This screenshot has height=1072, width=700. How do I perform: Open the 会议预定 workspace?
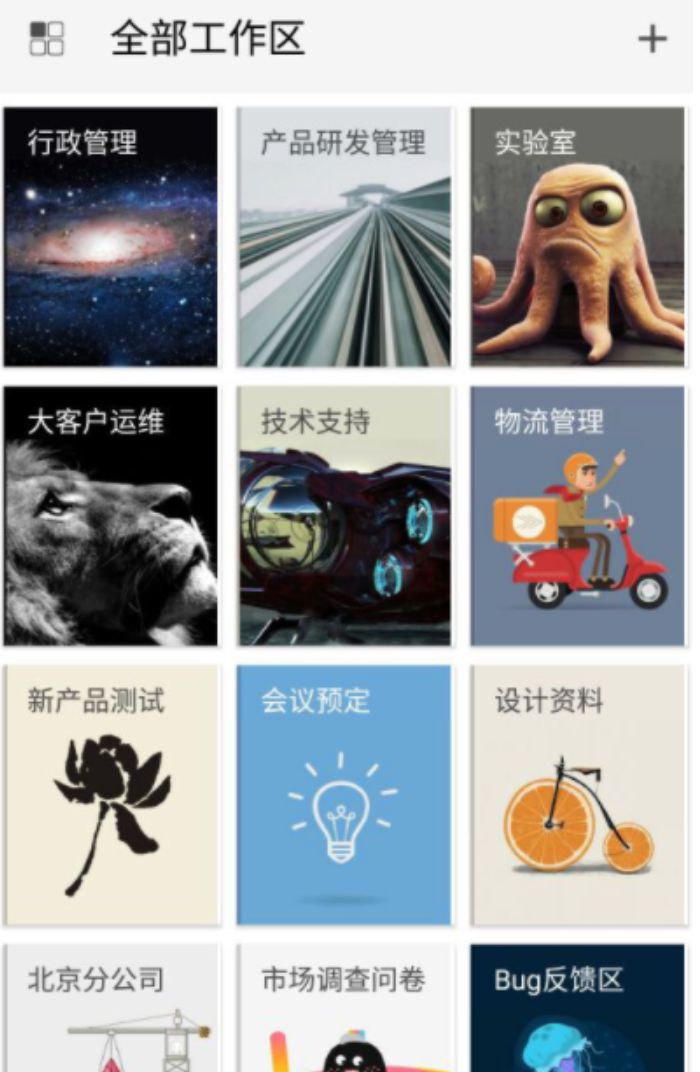point(344,795)
